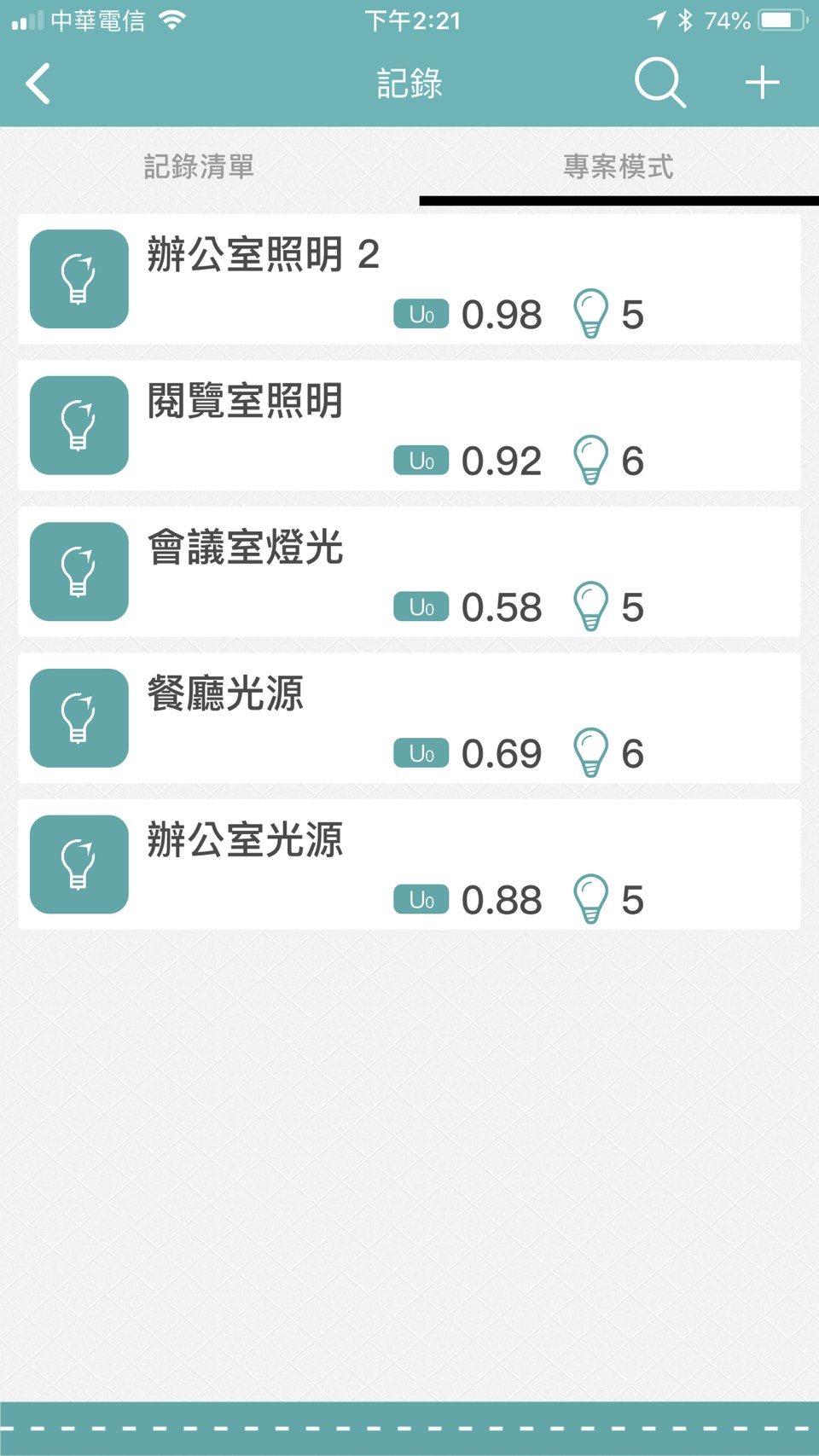This screenshot has height=1456, width=819.
Task: Open the 餐廳光源 record
Action: 409,718
